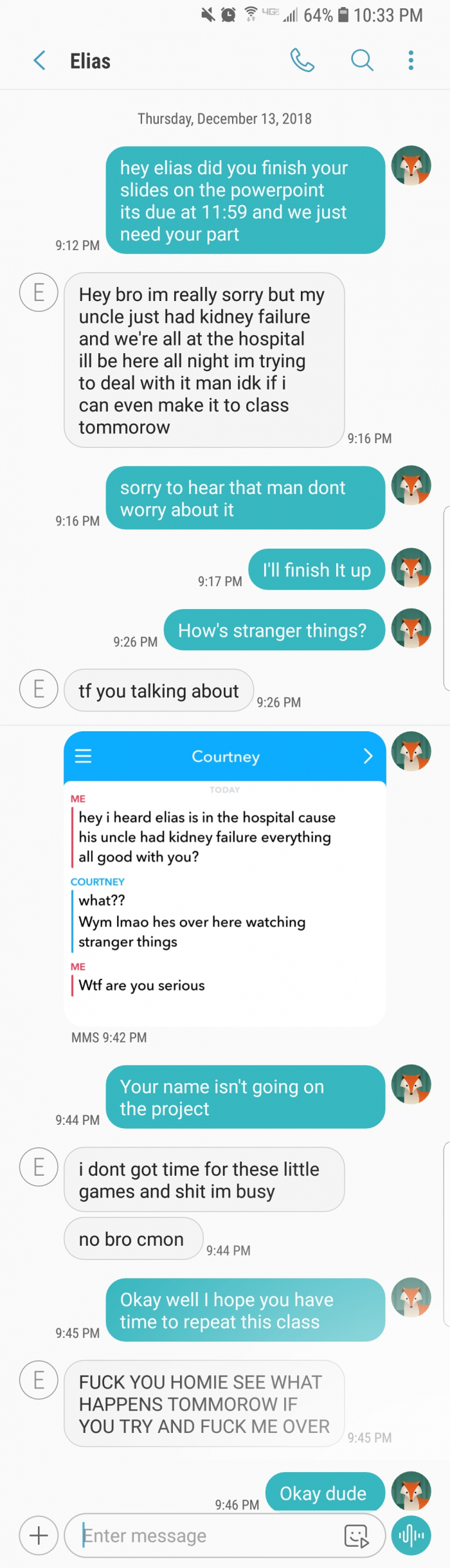
Task: Tap the plus attachment button
Action: click(39, 1536)
